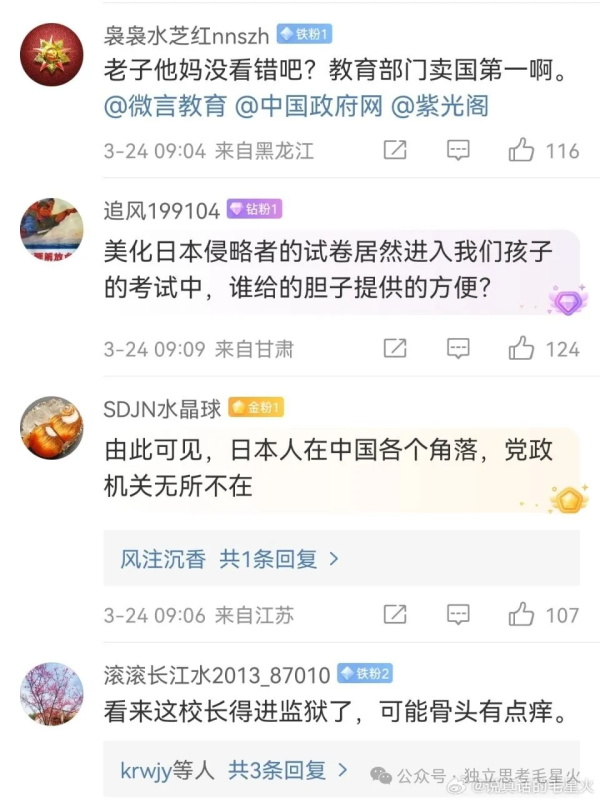This screenshot has width=600, height=800.
Task: Reply to SDJN水晶球's comment
Action: pyautogui.click(x=458, y=614)
